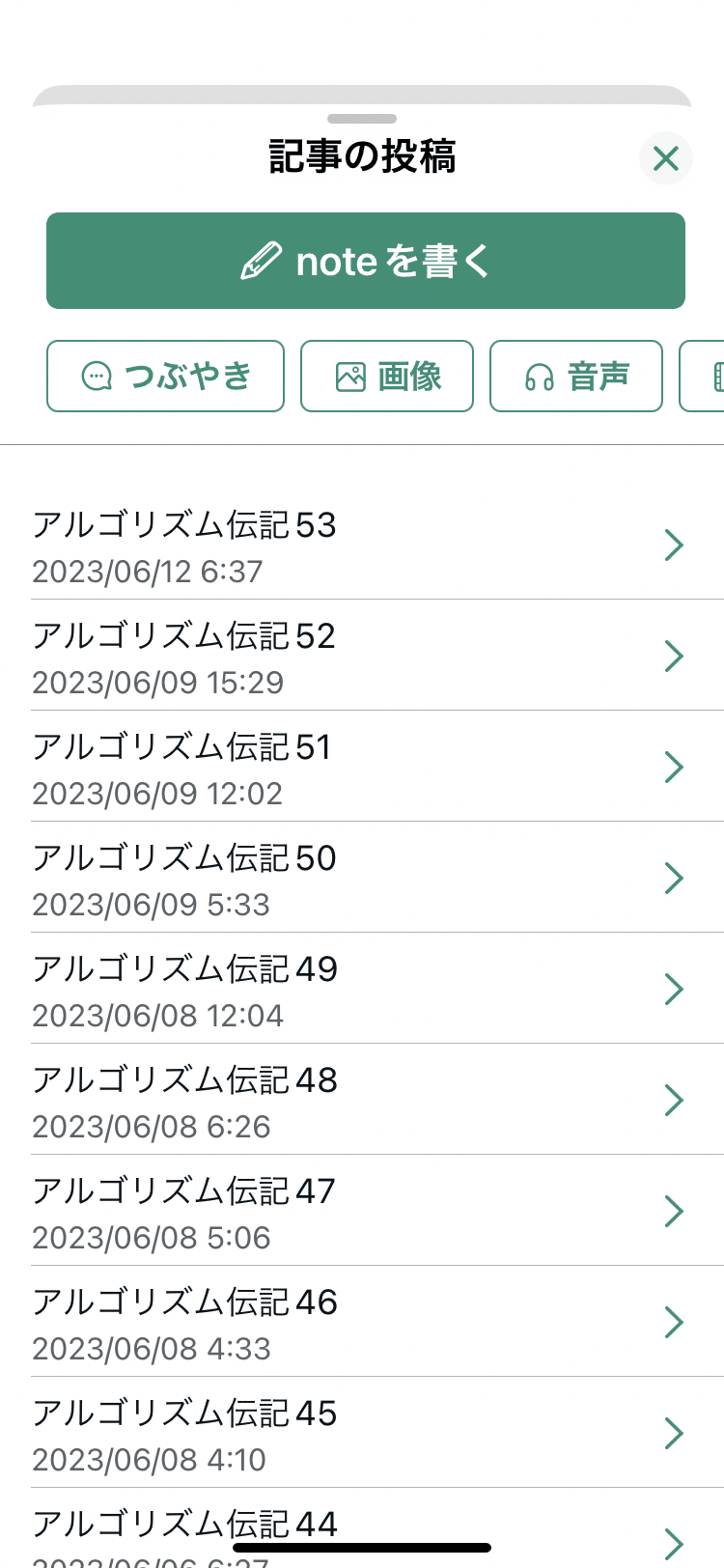The height and width of the screenshot is (1568, 724).
Task: Expand the アルゴリズム伝記 50 entry via its chevron
Action: click(x=674, y=878)
